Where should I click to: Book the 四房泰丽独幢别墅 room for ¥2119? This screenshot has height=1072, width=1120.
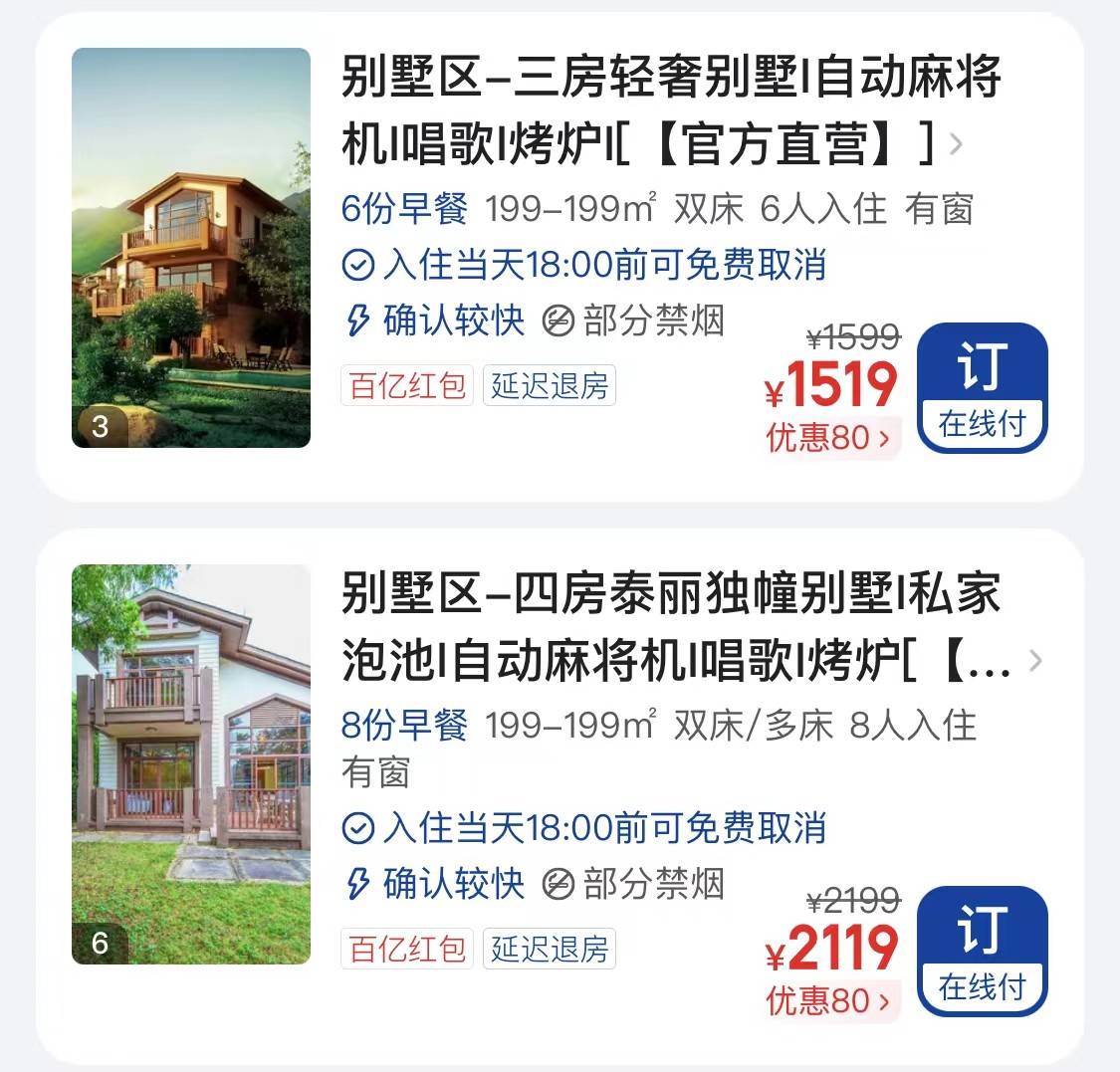point(982,951)
